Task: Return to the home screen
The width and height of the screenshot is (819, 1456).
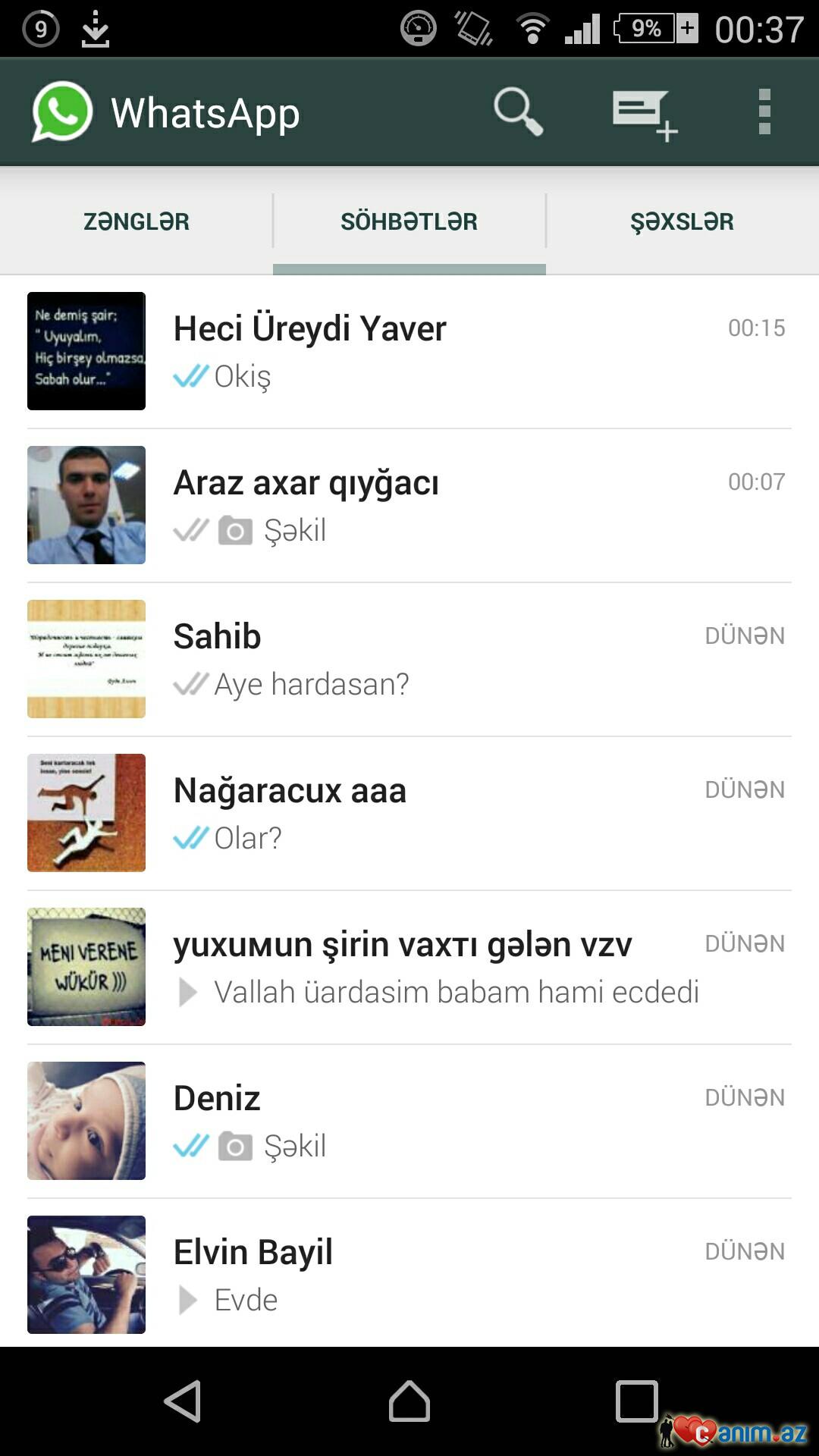Action: click(409, 1401)
